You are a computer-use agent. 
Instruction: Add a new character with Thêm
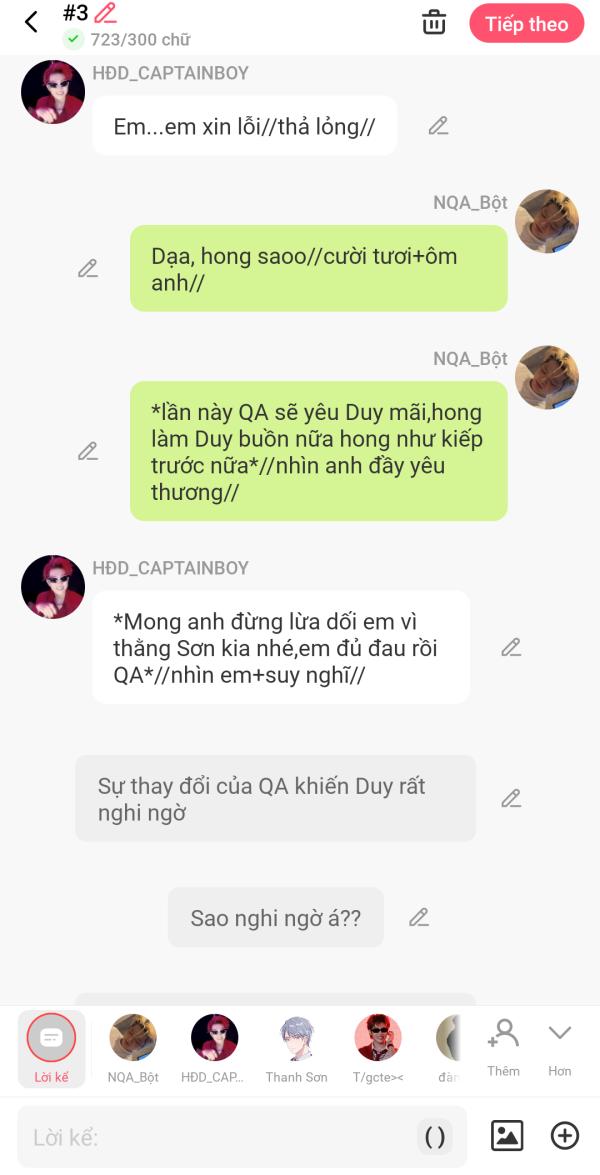click(x=503, y=1048)
